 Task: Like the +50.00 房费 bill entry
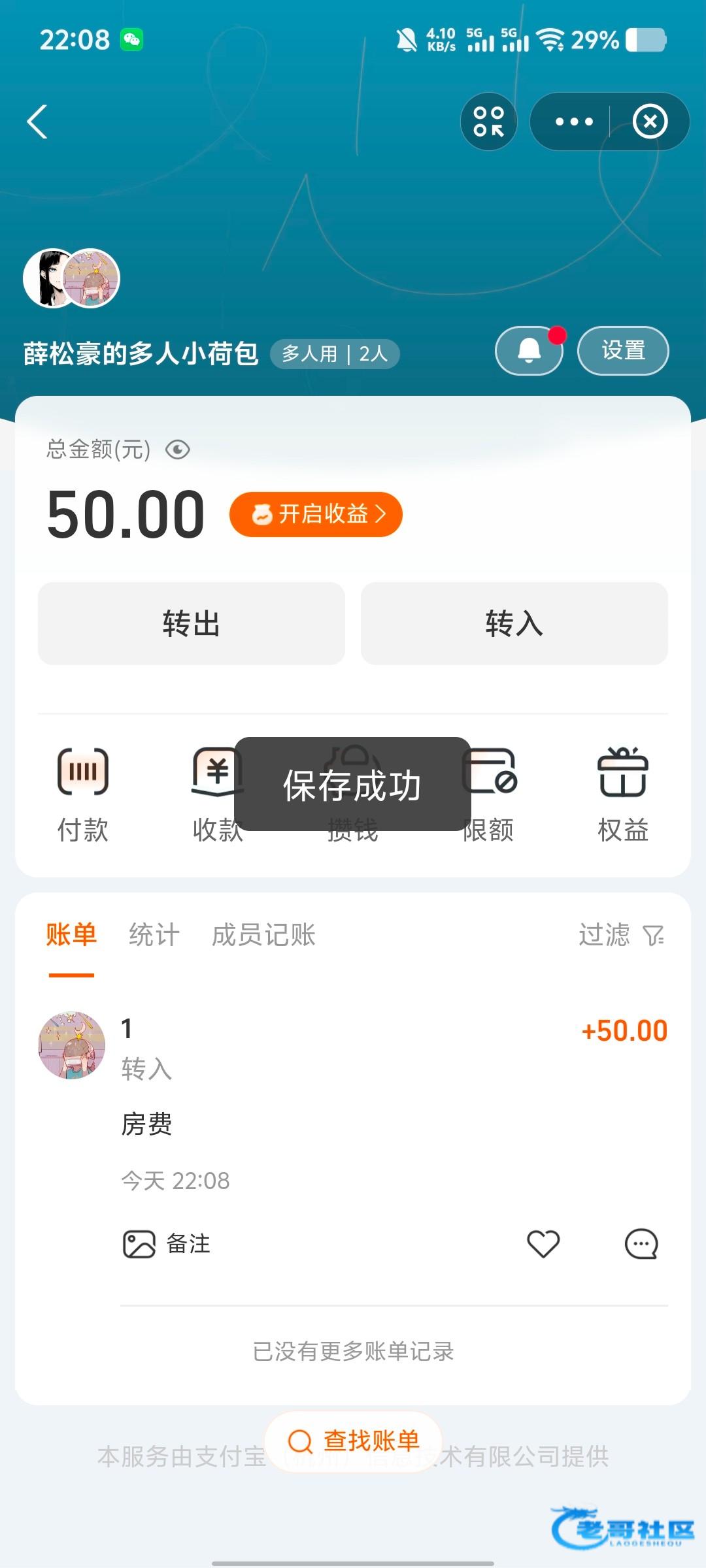543,1244
